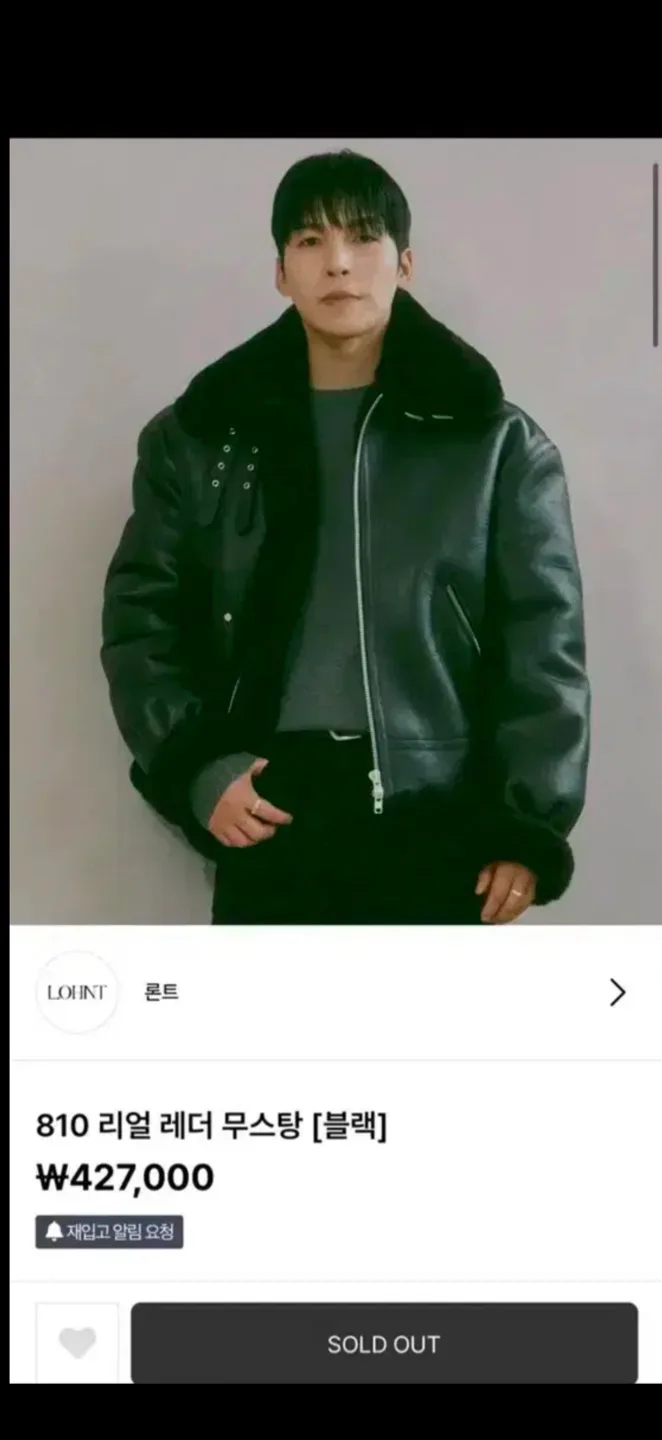Open the product photo of the leather jacket
662x1440 pixels.
tap(335, 530)
